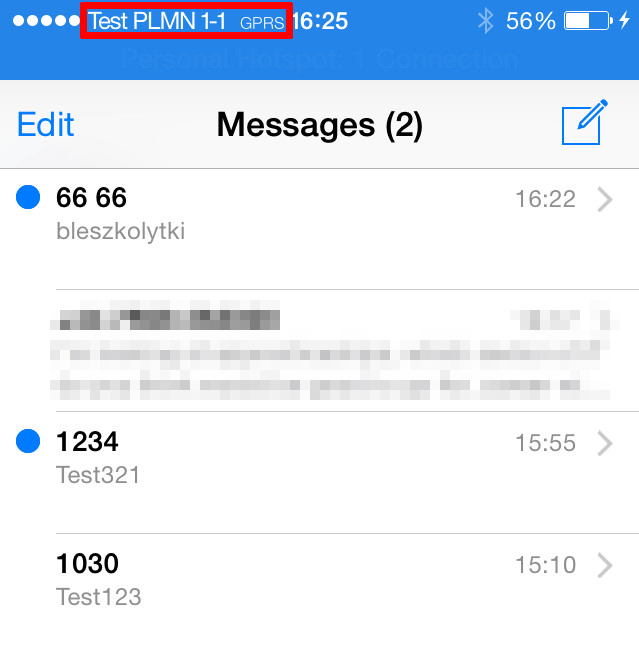The height and width of the screenshot is (653, 639).
Task: Open the blurred message thread
Action: point(320,350)
